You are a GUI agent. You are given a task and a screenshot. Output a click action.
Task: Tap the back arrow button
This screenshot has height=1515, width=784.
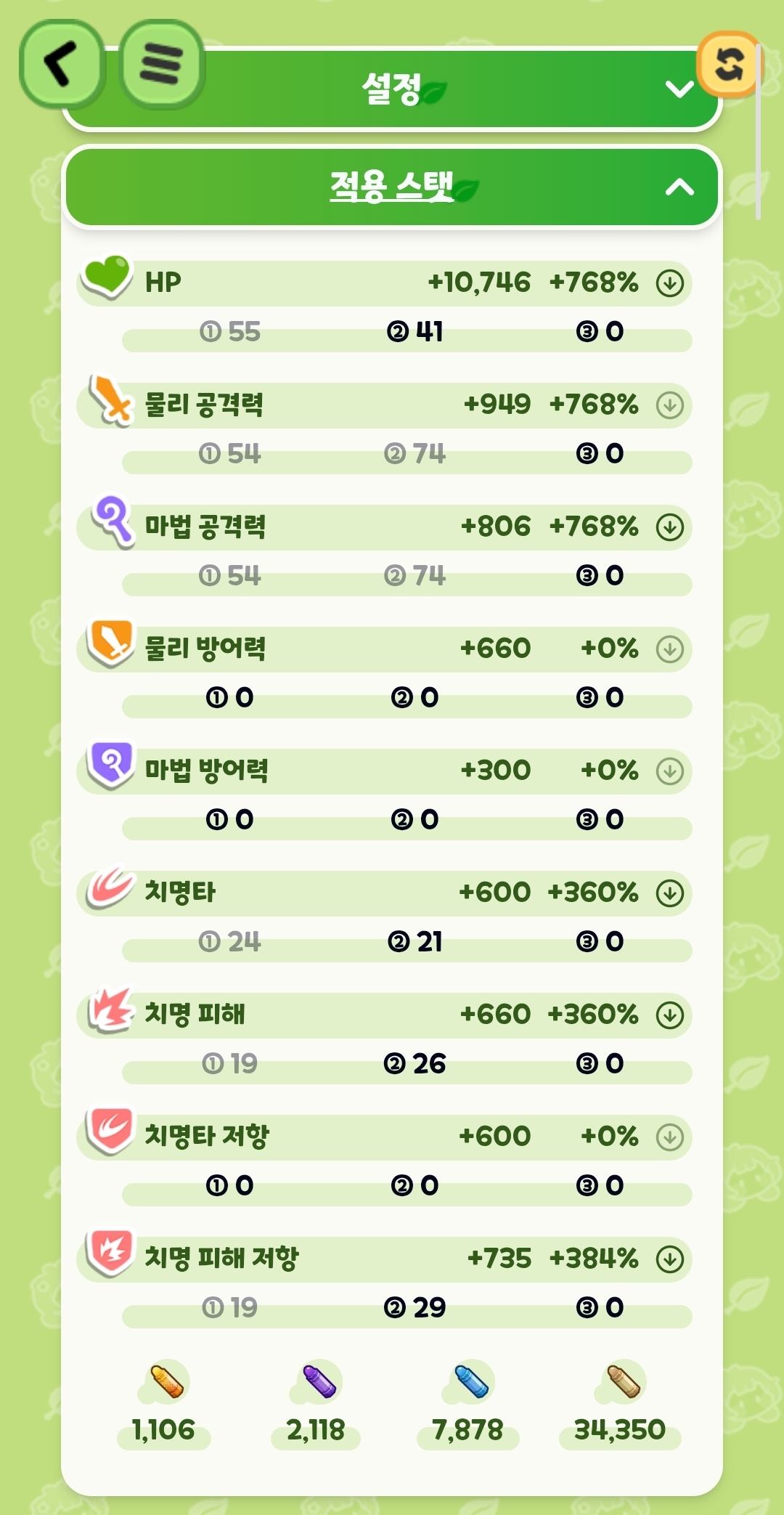point(61,64)
